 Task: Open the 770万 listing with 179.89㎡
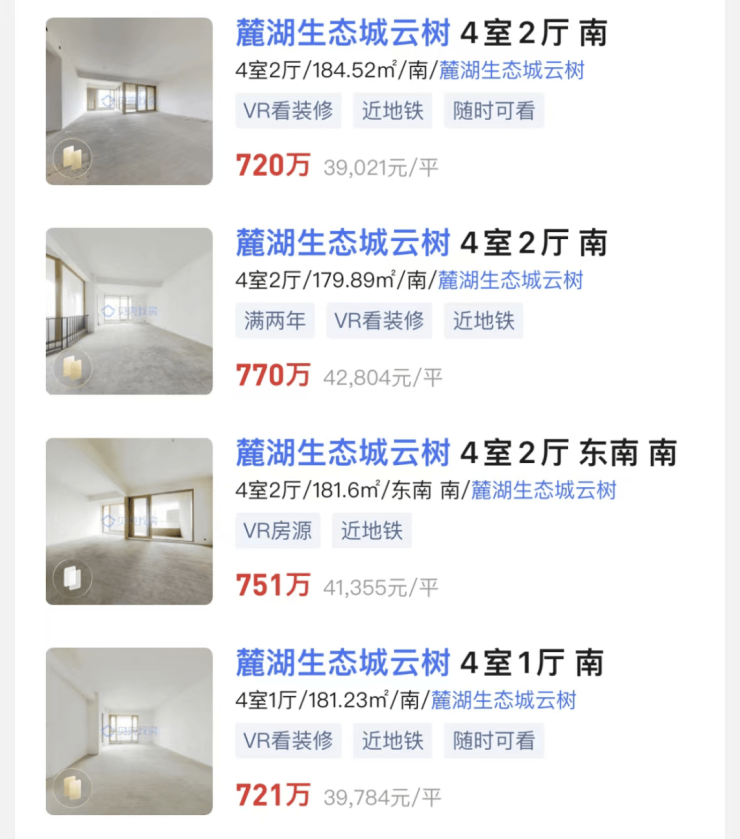(421, 243)
